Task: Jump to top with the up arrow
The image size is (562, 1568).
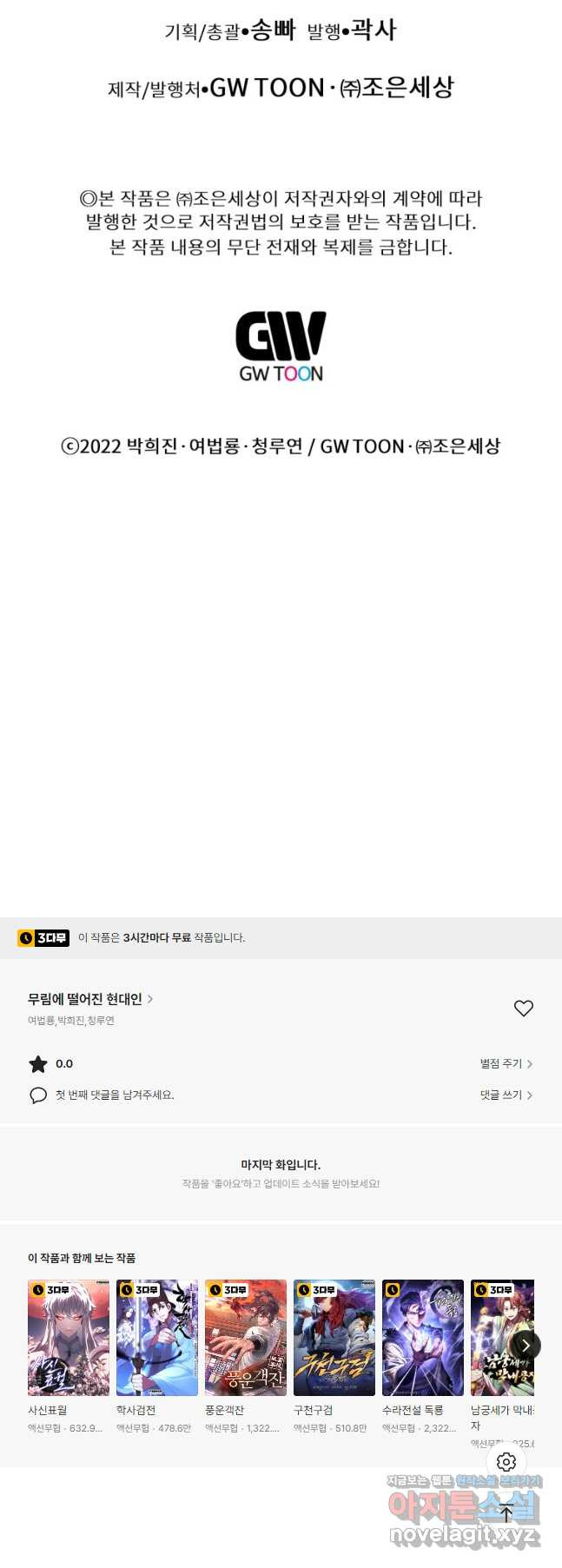Action: click(506, 1512)
